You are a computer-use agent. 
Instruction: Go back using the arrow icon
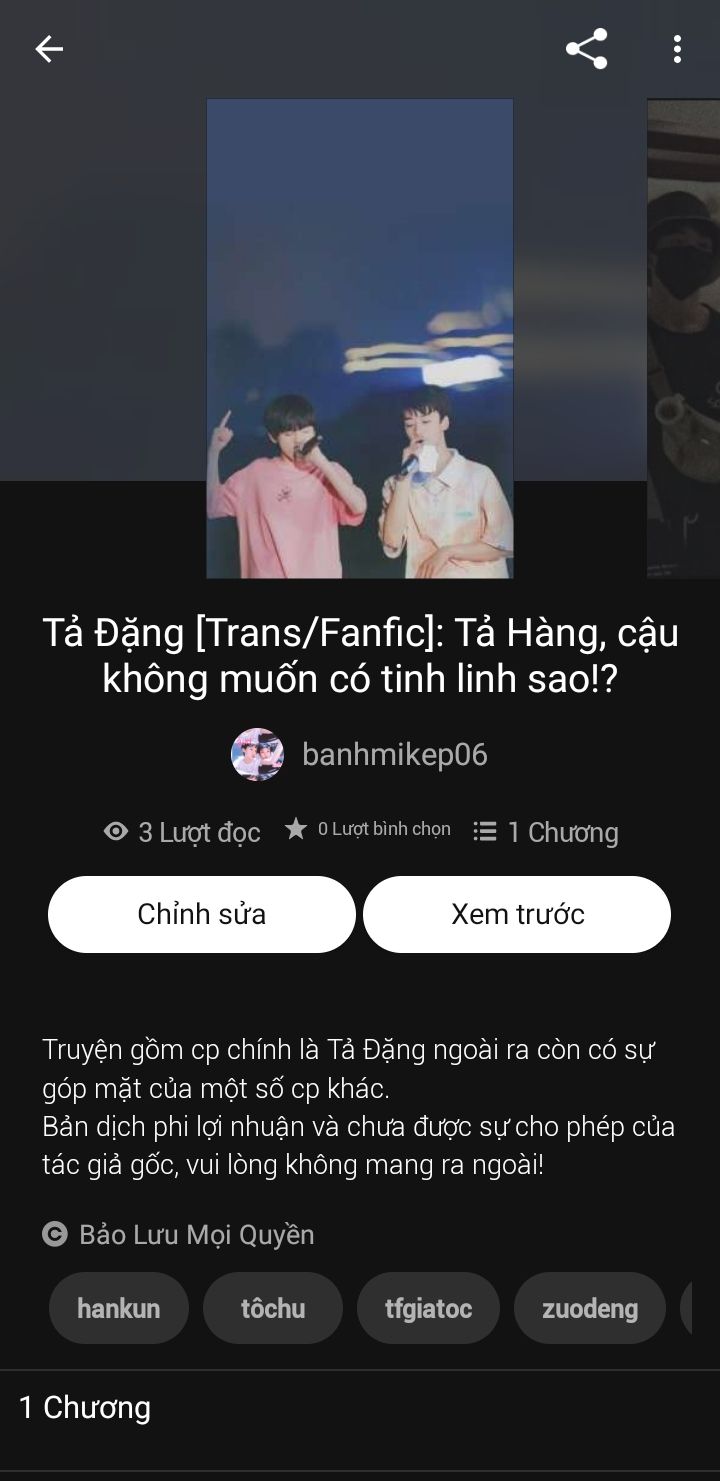click(x=49, y=49)
